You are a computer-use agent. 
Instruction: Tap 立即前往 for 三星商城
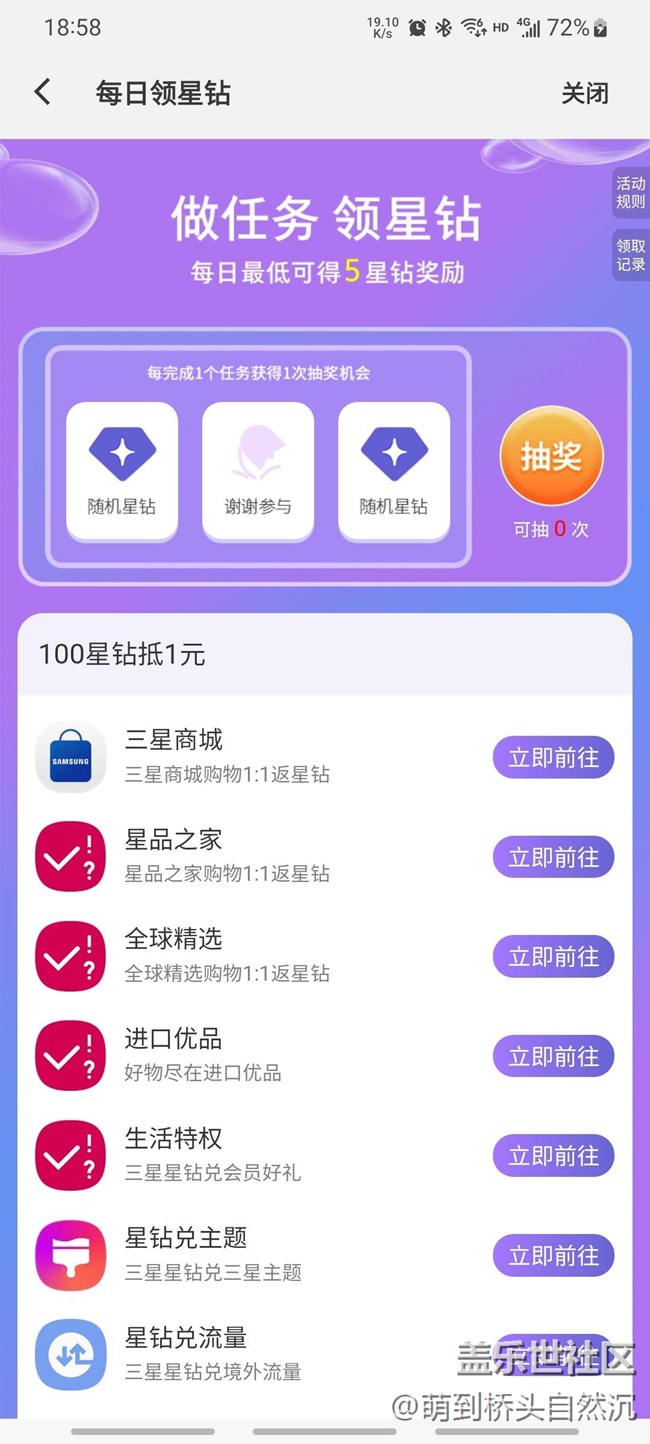[x=553, y=758]
